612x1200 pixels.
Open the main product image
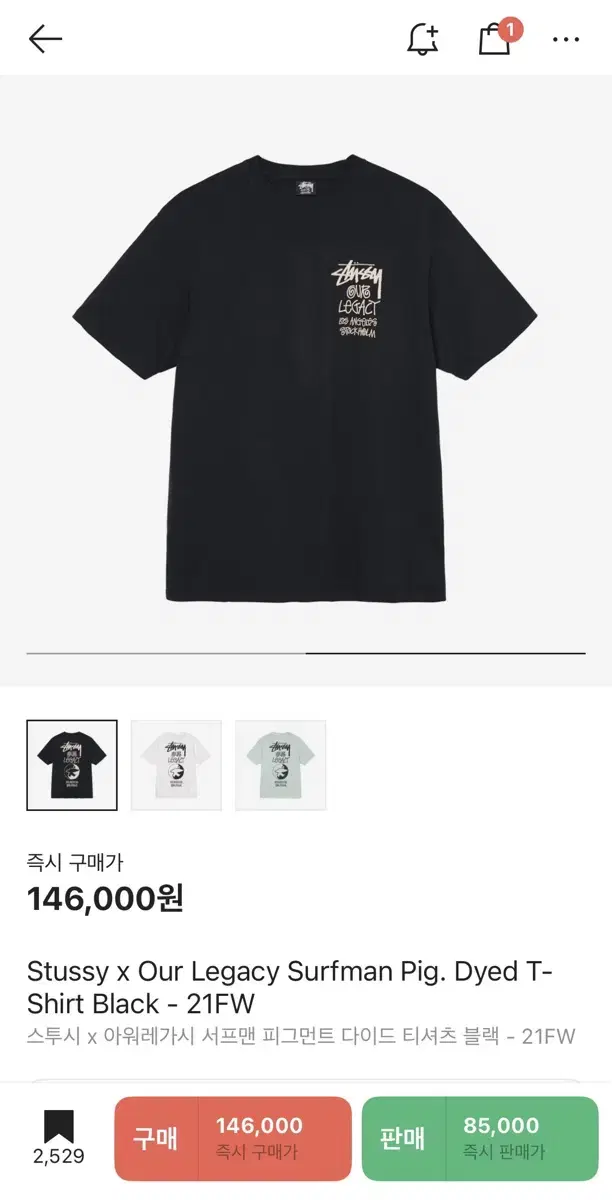click(x=306, y=380)
